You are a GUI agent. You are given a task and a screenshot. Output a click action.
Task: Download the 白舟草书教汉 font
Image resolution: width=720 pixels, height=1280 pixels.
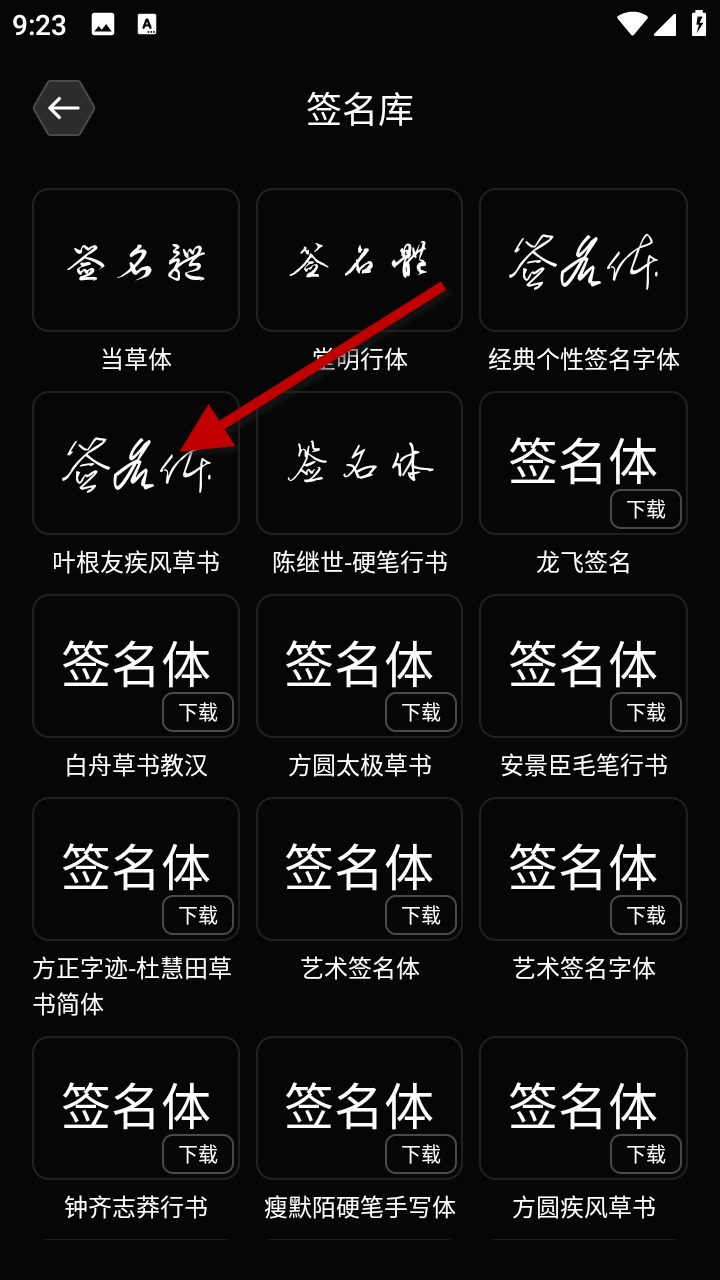198,712
